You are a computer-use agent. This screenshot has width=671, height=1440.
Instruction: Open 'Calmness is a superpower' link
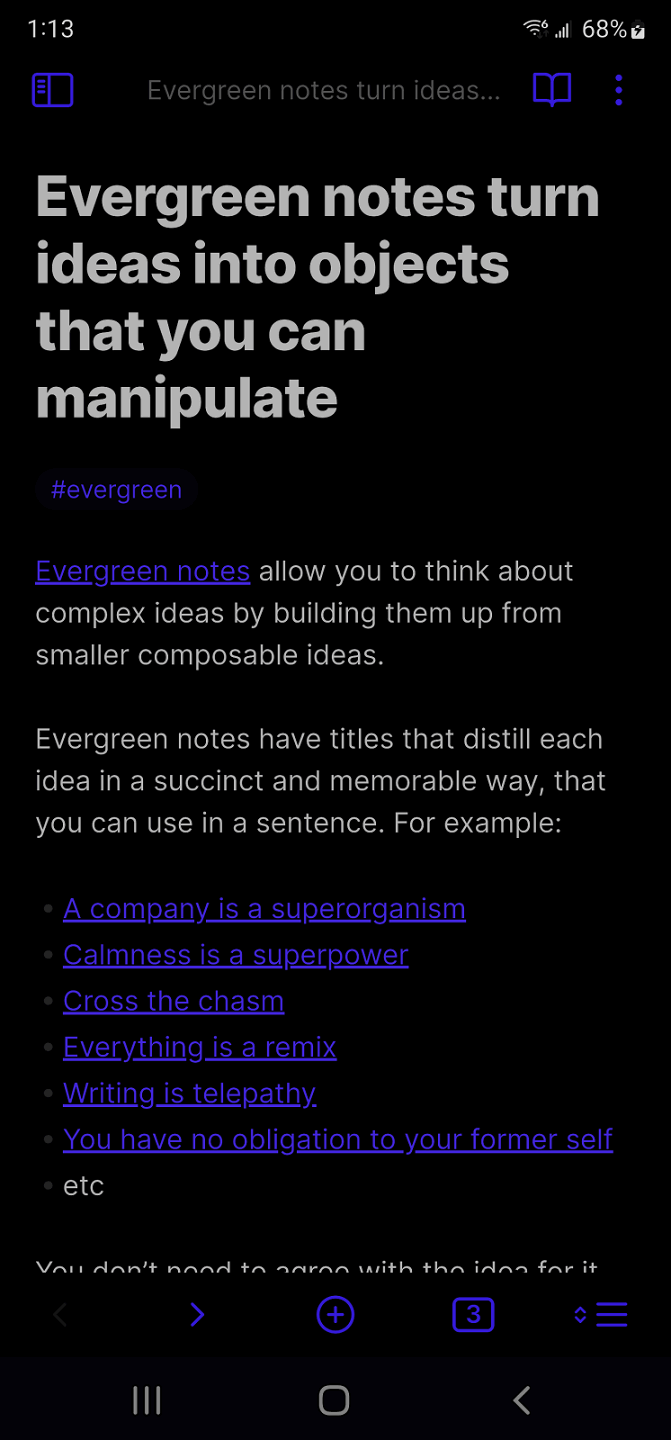(x=235, y=955)
